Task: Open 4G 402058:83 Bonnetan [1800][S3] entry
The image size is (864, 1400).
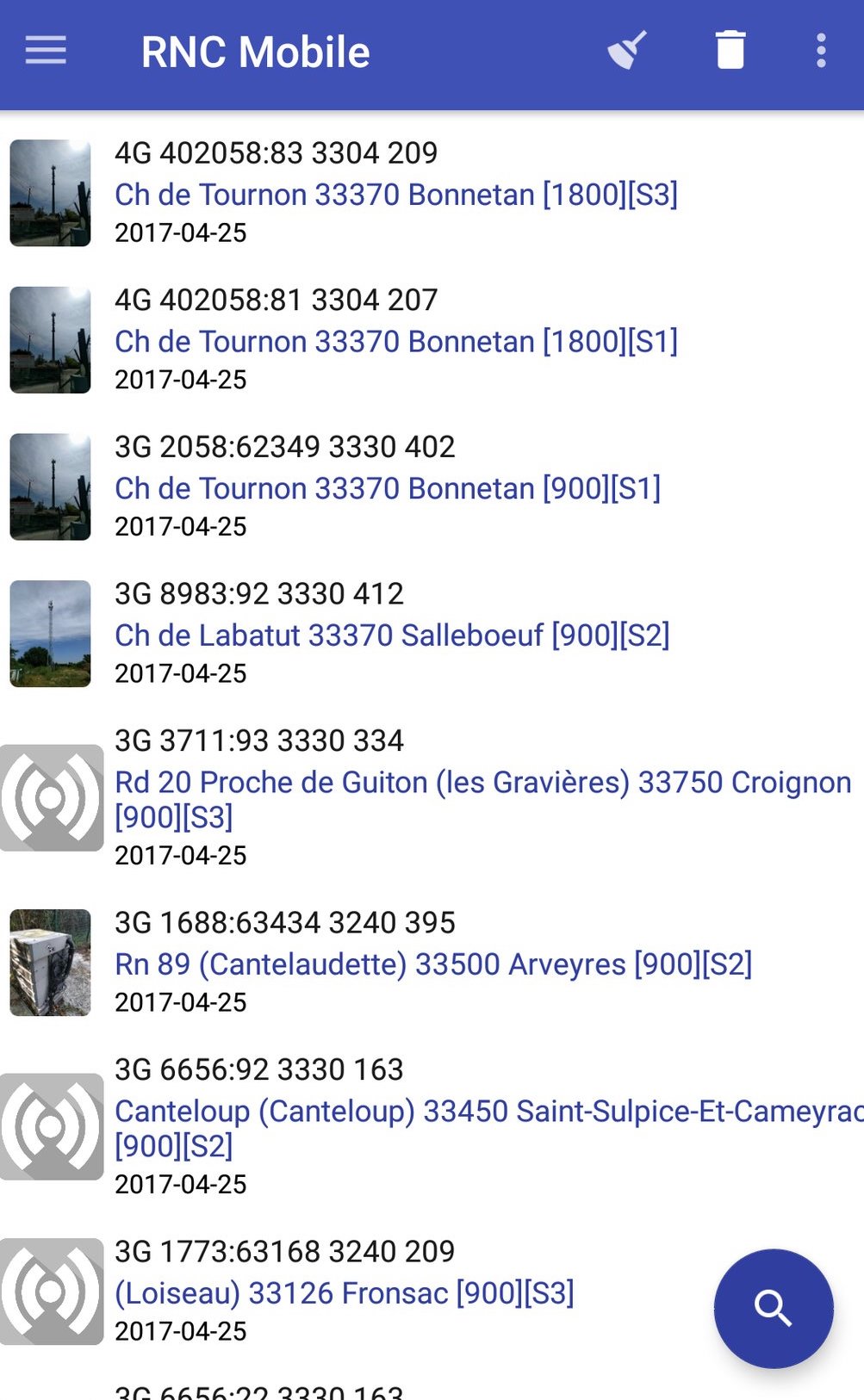Action: [396, 195]
